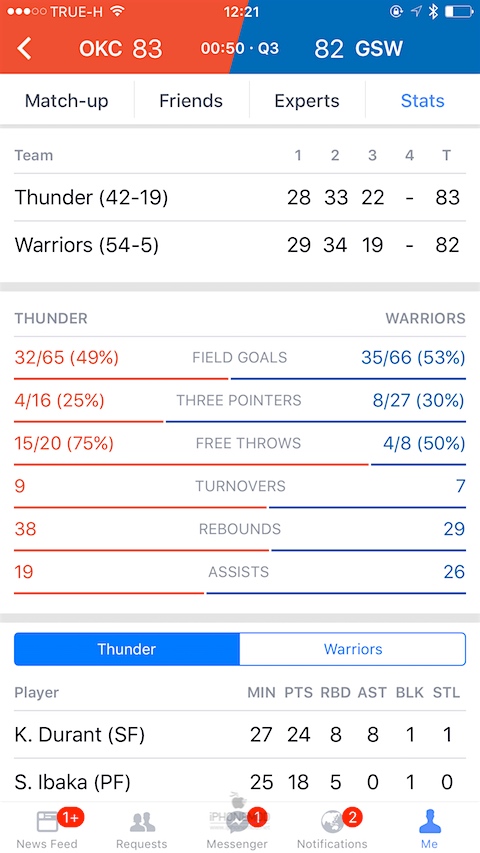Open Messenger from the bottom bar
Image resolution: width=480 pixels, height=853 pixels.
(x=237, y=827)
